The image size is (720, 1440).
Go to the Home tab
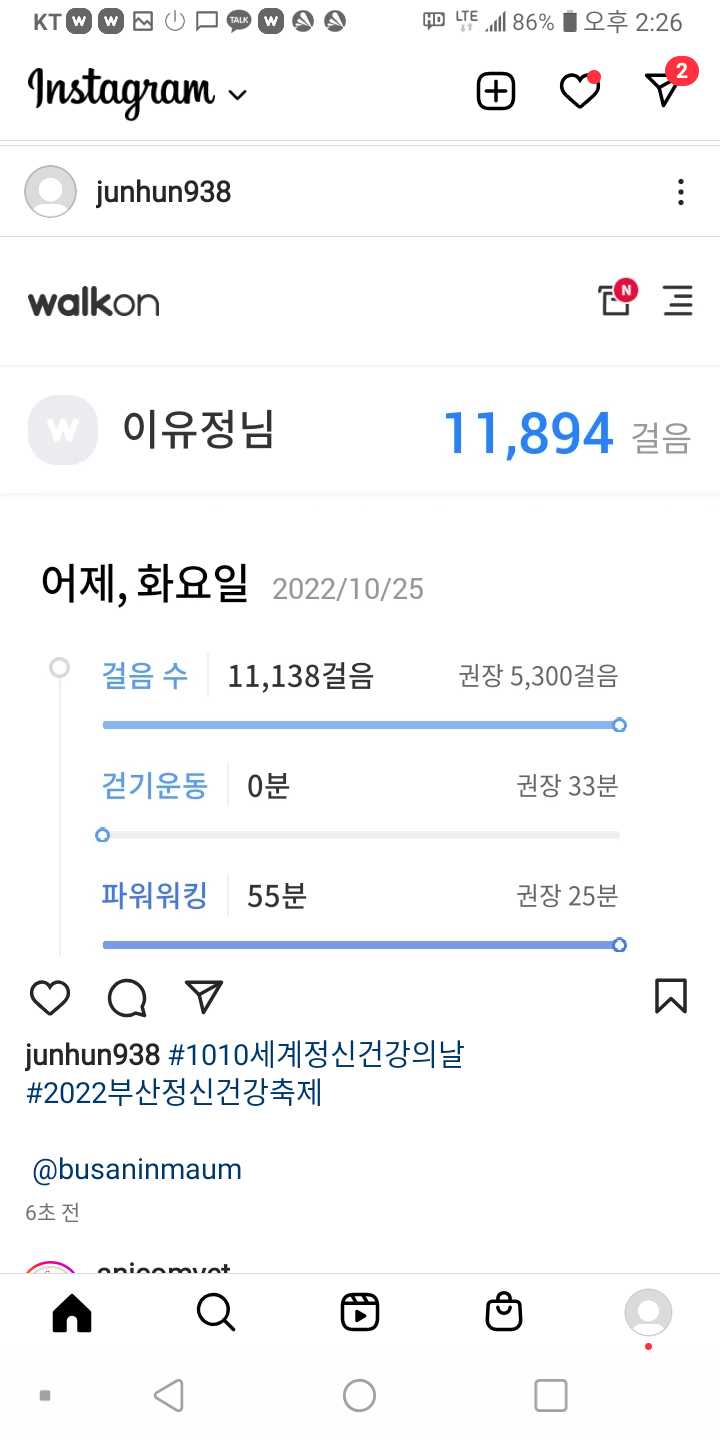[x=72, y=1312]
